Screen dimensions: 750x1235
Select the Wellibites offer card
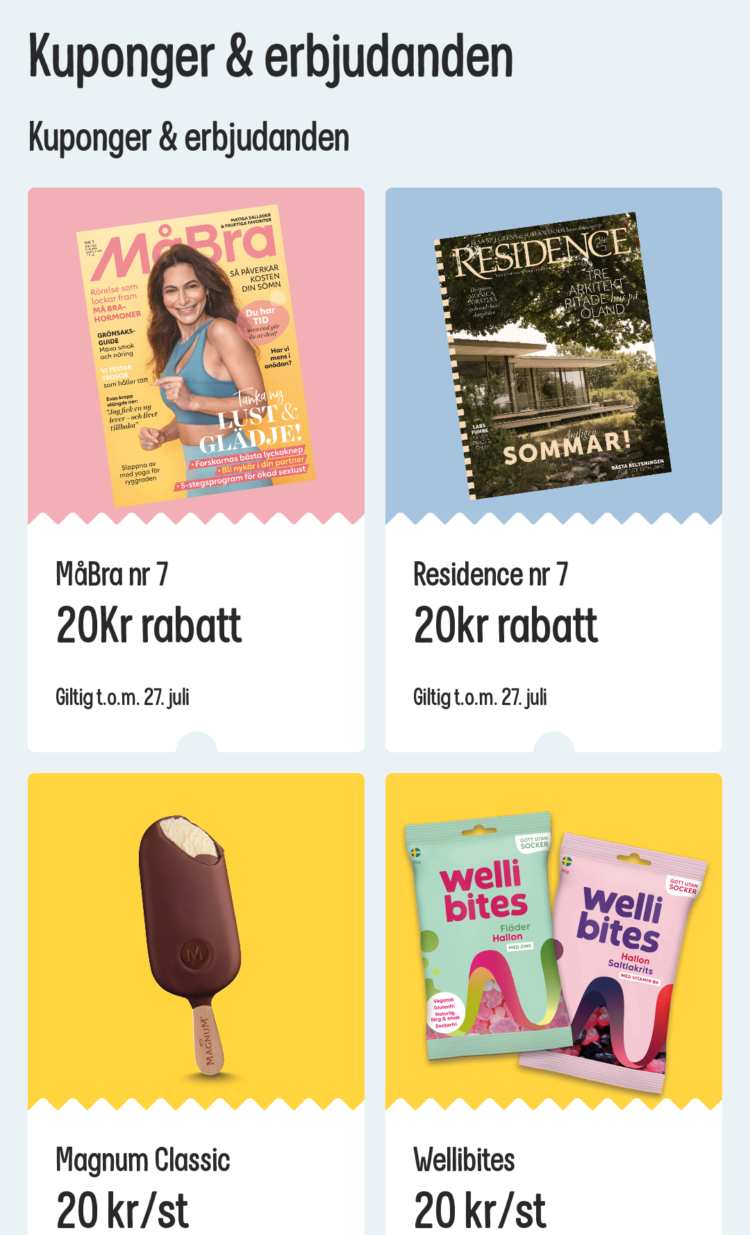tap(553, 1000)
